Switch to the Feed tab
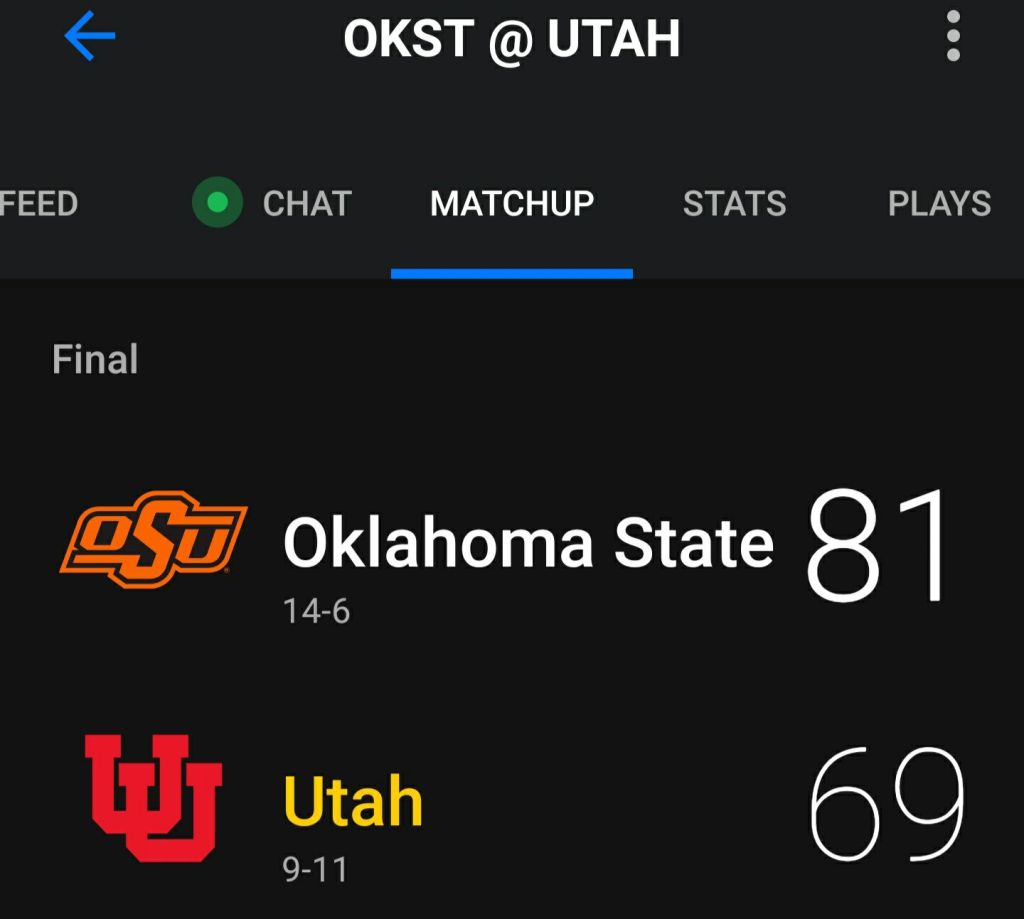Screen dimensions: 1024x919 (39, 204)
